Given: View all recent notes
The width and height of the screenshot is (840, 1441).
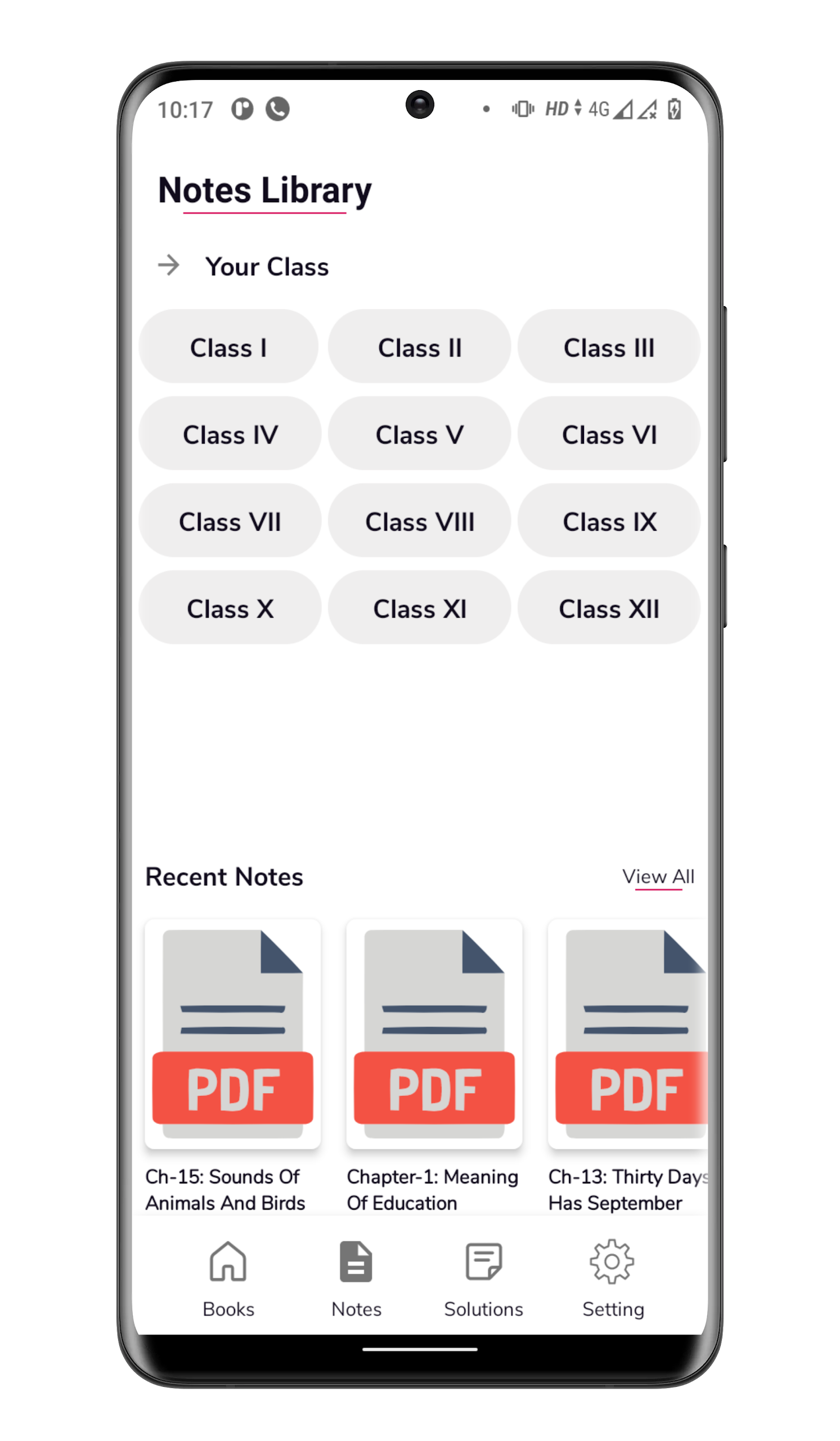Looking at the screenshot, I should click(658, 876).
